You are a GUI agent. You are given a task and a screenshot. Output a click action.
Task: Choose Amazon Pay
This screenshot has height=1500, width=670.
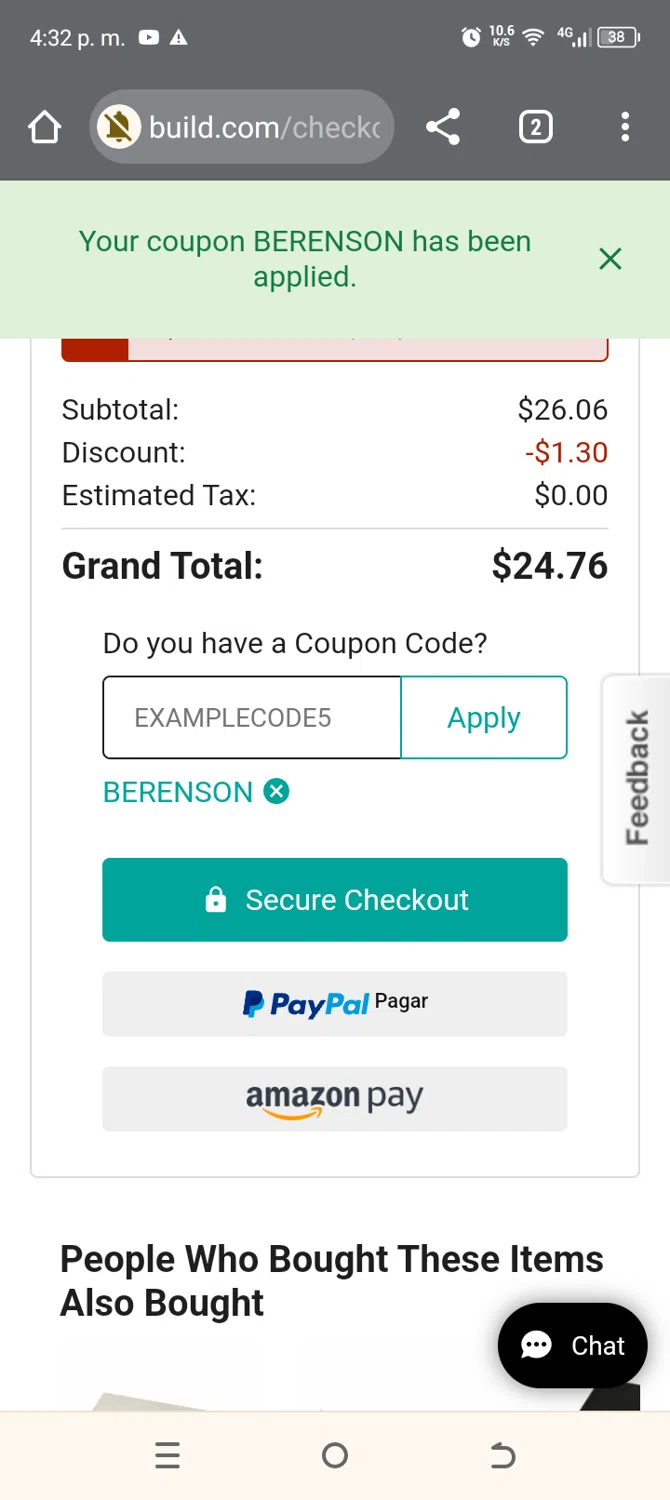click(x=335, y=1099)
